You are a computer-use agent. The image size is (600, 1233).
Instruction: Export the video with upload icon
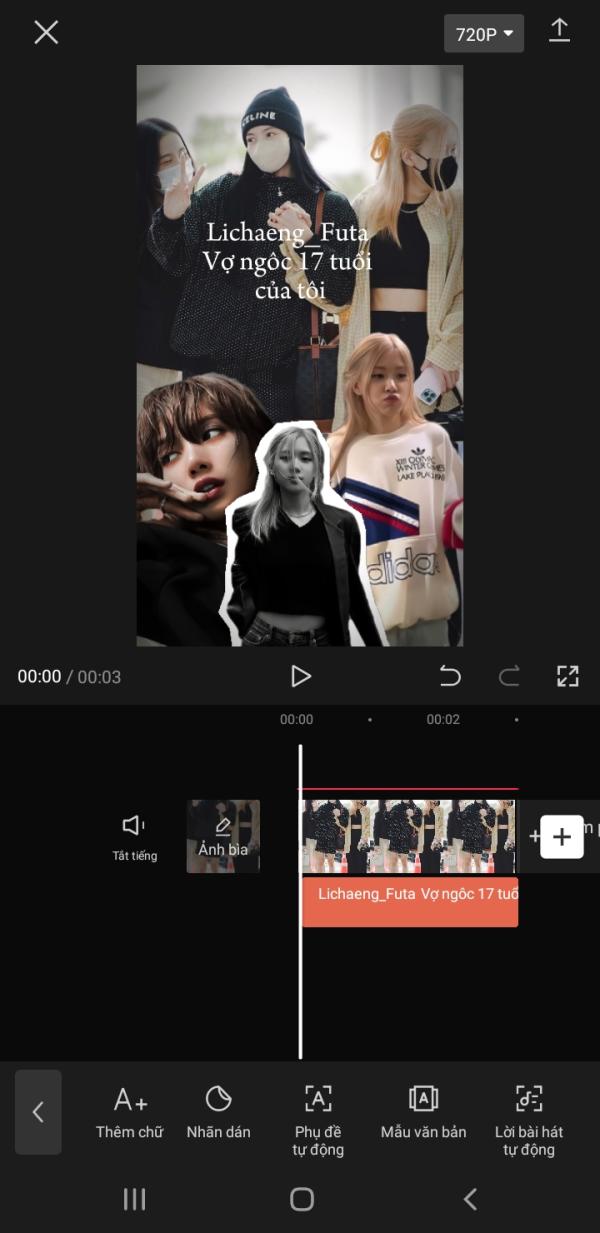[559, 31]
